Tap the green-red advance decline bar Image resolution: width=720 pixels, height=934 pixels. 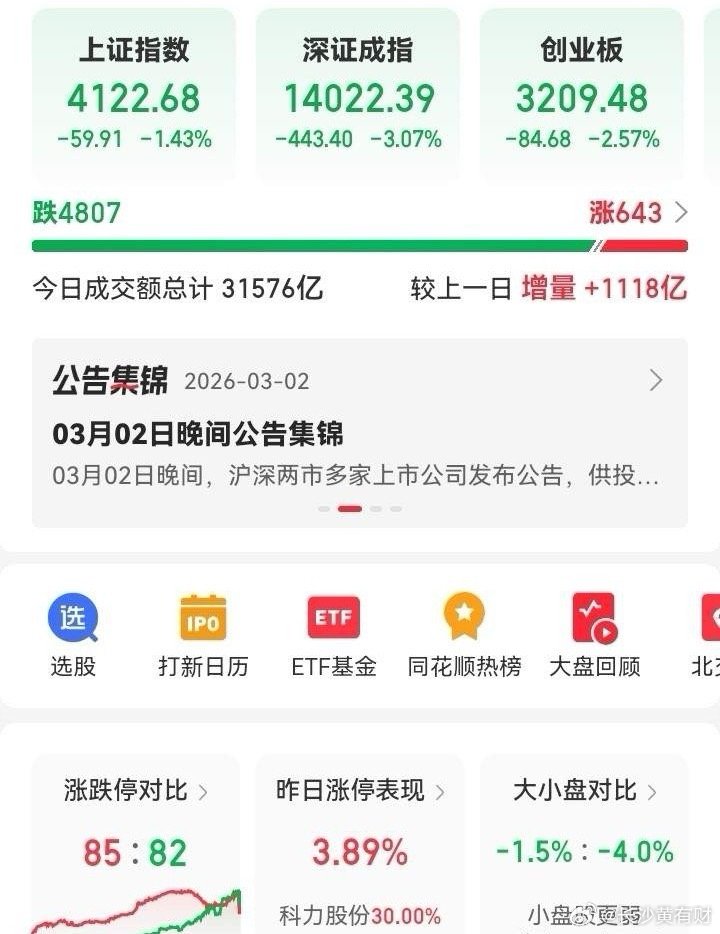click(x=358, y=243)
